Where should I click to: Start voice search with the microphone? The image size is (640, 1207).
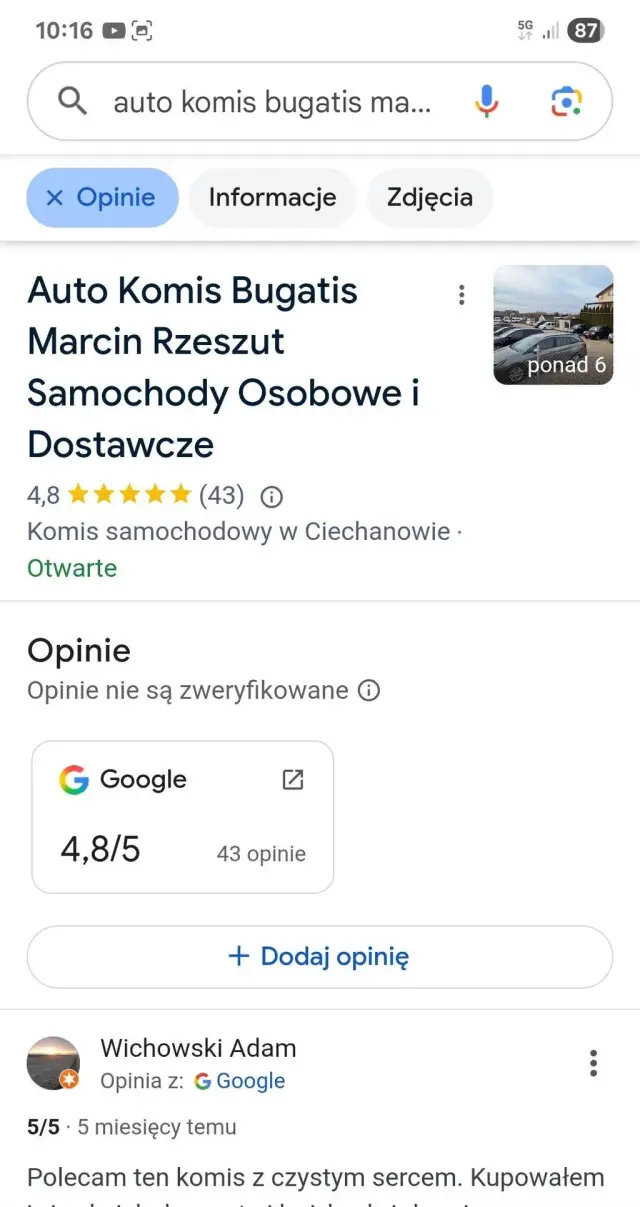pyautogui.click(x=487, y=102)
